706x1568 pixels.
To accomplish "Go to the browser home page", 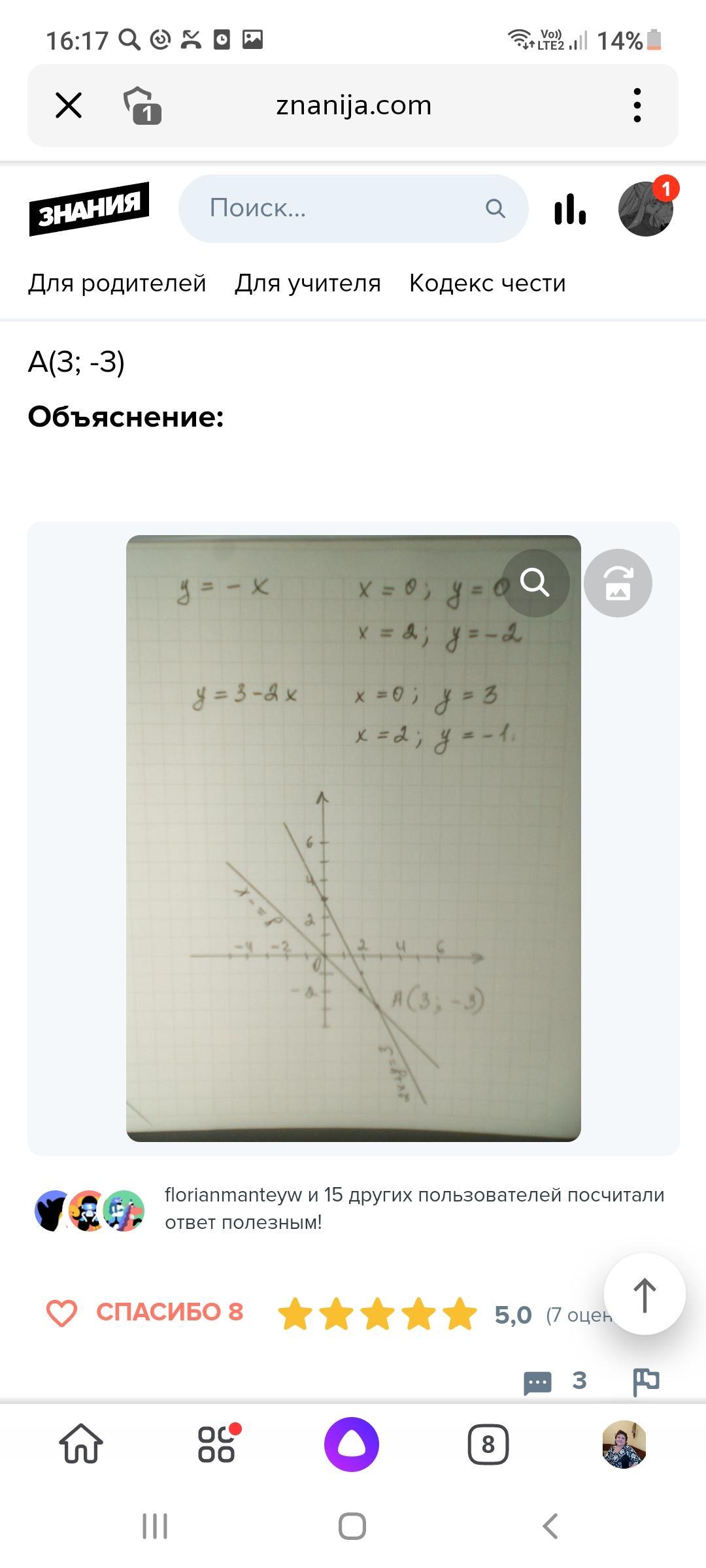I will tap(81, 1445).
